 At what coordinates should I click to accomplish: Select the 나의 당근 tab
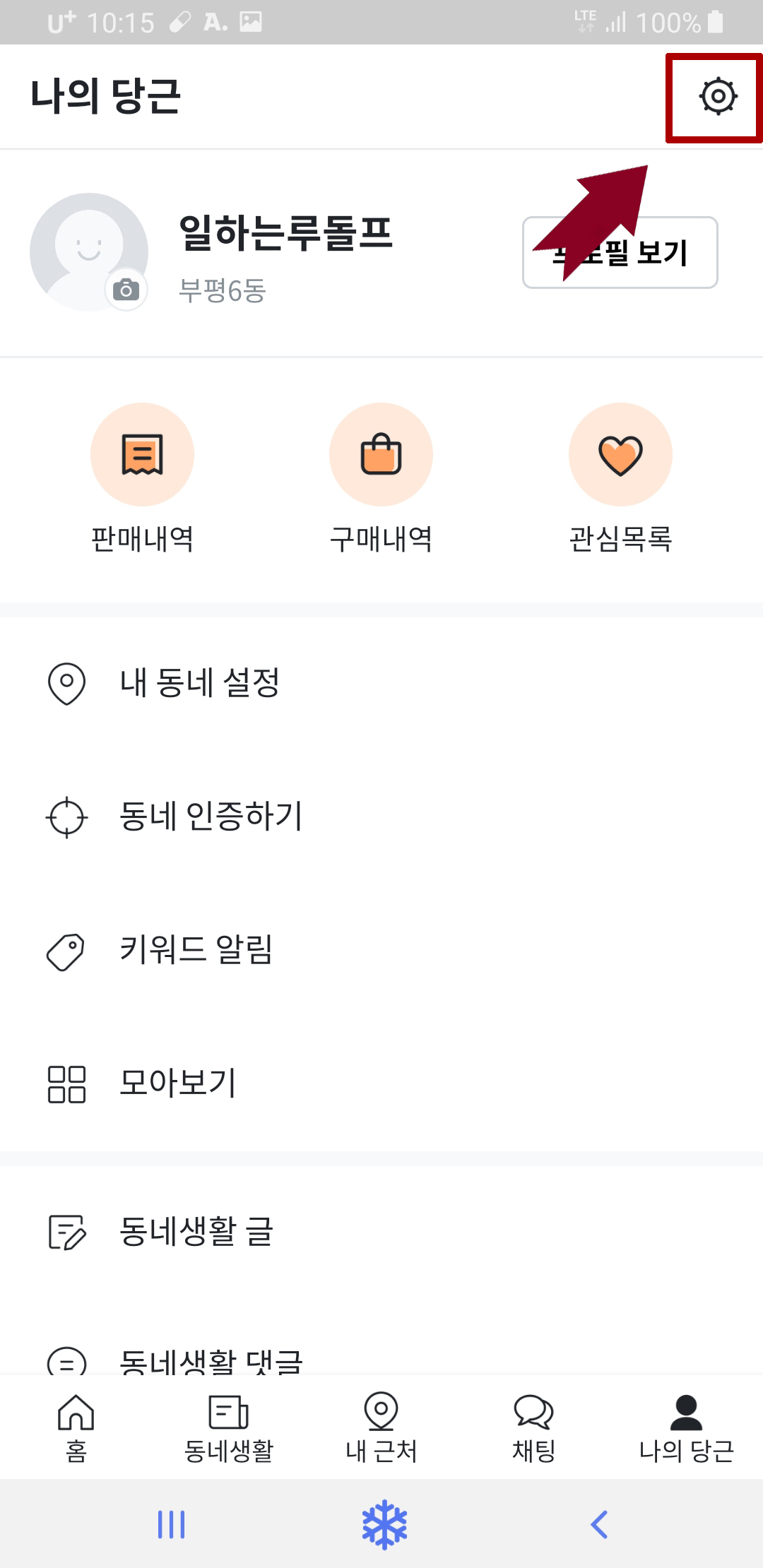click(x=687, y=1427)
